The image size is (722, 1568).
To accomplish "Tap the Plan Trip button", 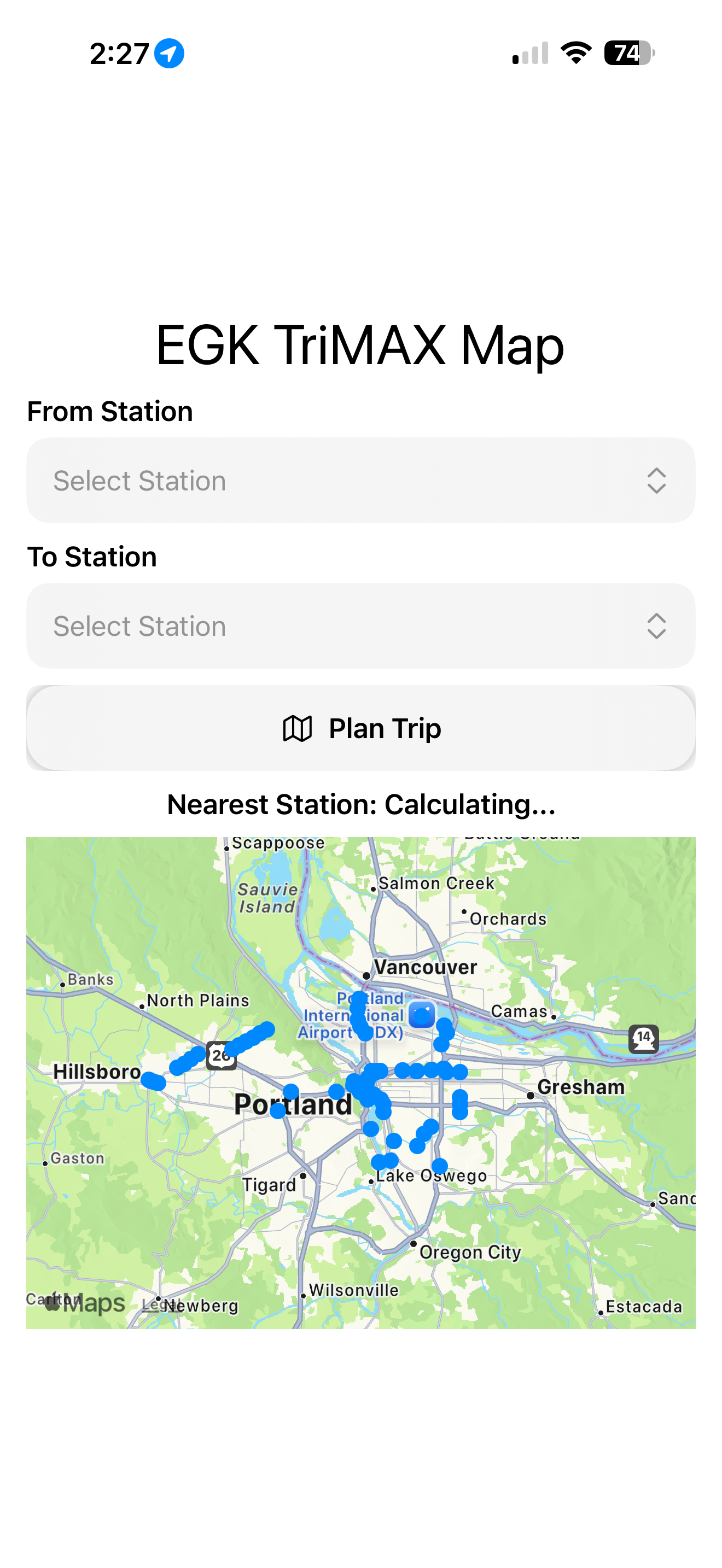I will click(360, 728).
